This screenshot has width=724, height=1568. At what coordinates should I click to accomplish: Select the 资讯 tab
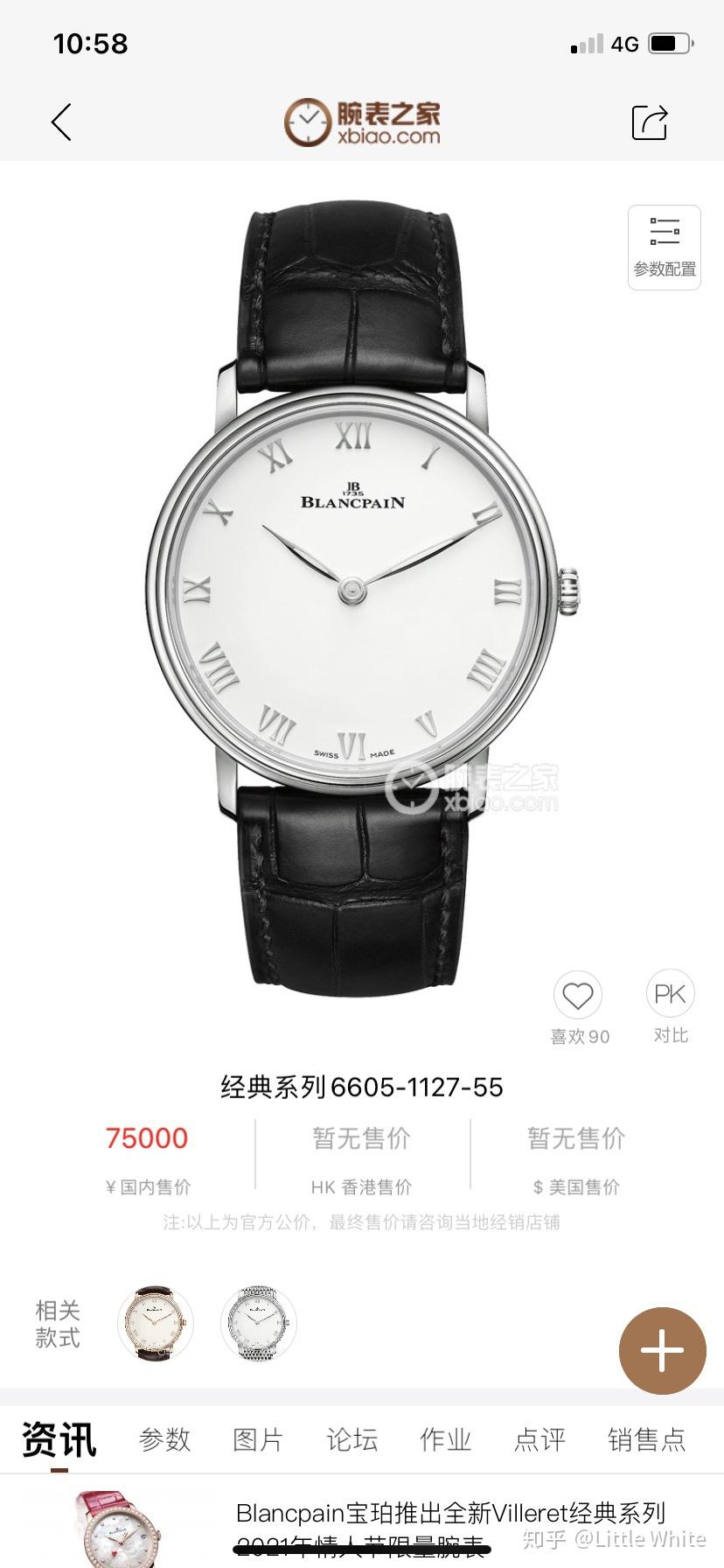(59, 1439)
